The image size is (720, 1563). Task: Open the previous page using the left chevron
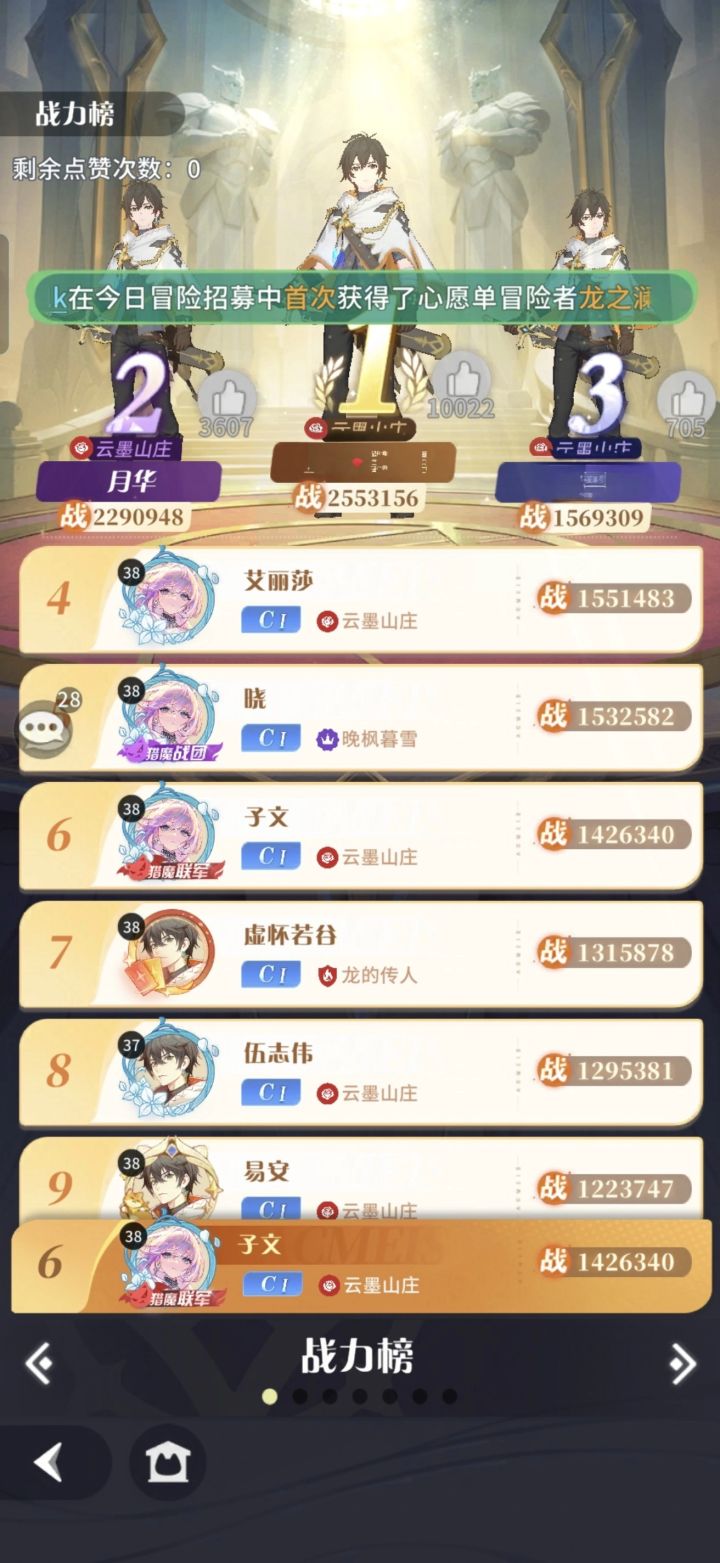tap(37, 1363)
